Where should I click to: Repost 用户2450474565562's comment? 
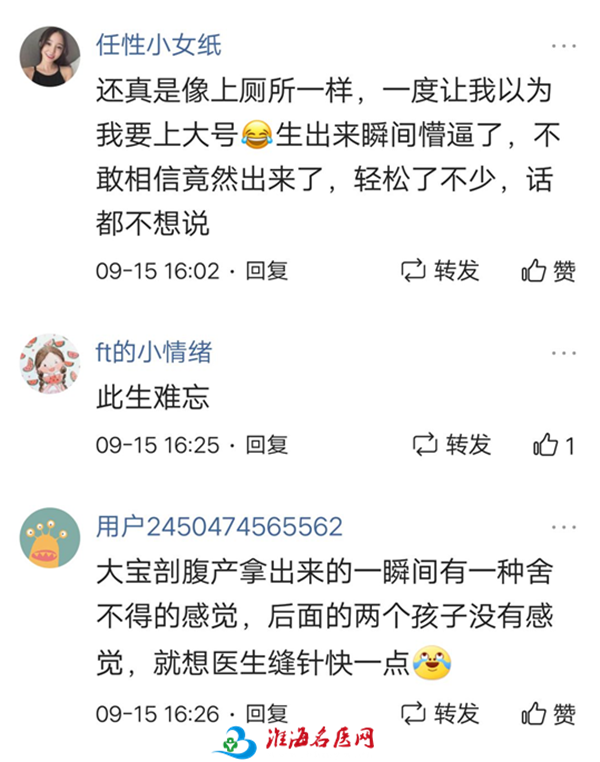[x=440, y=713]
